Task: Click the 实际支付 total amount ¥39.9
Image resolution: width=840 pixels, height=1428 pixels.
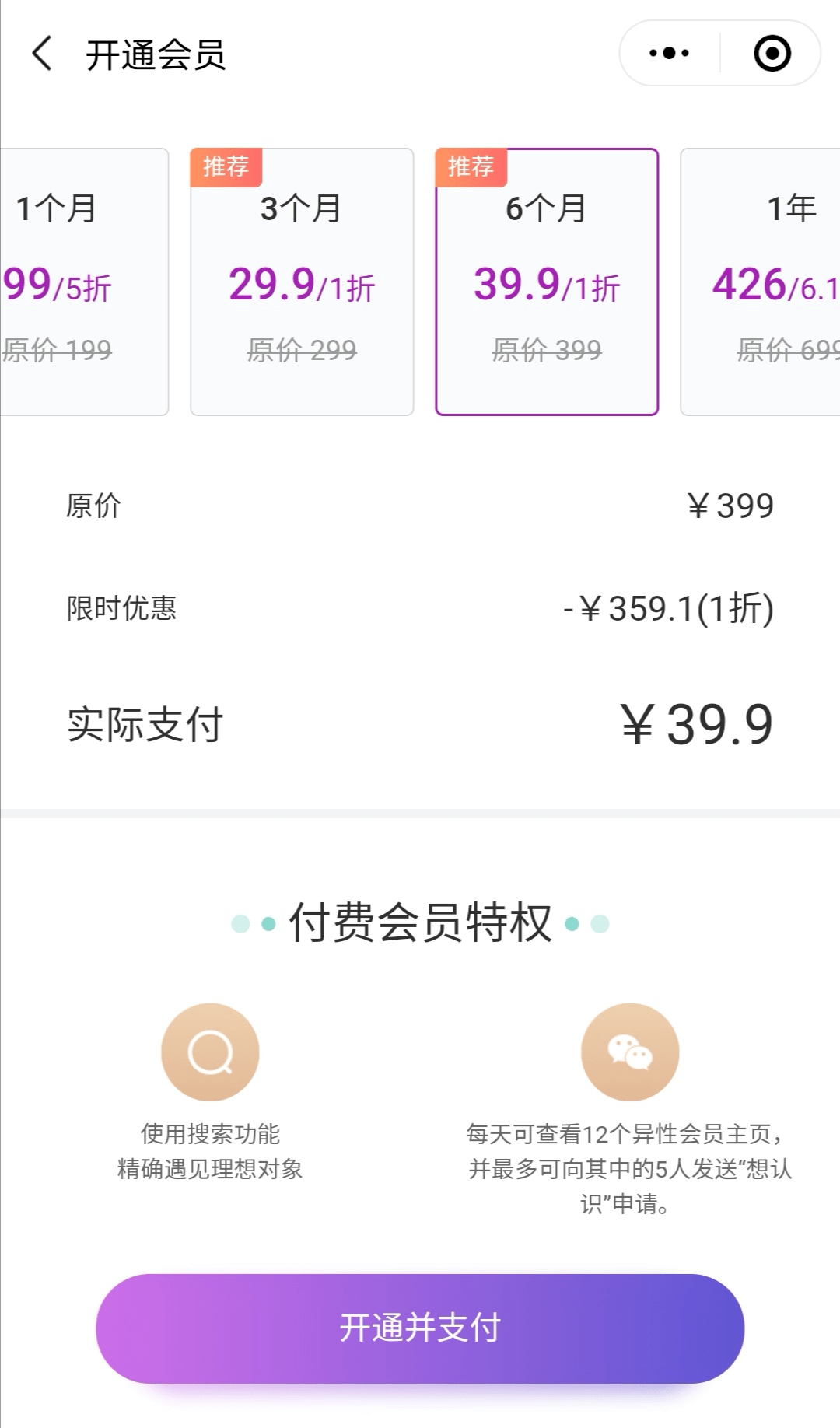Action: coord(698,723)
